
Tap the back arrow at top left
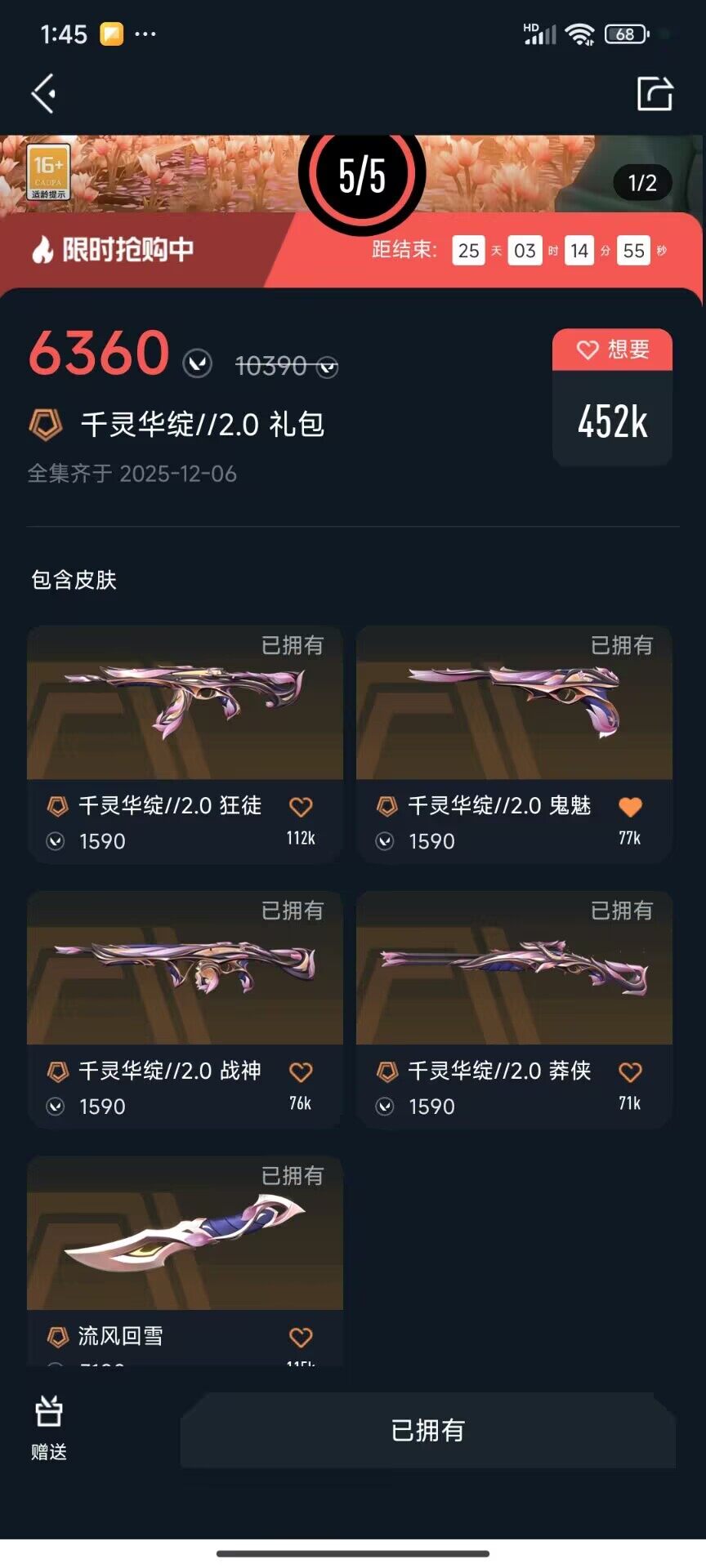[x=42, y=94]
